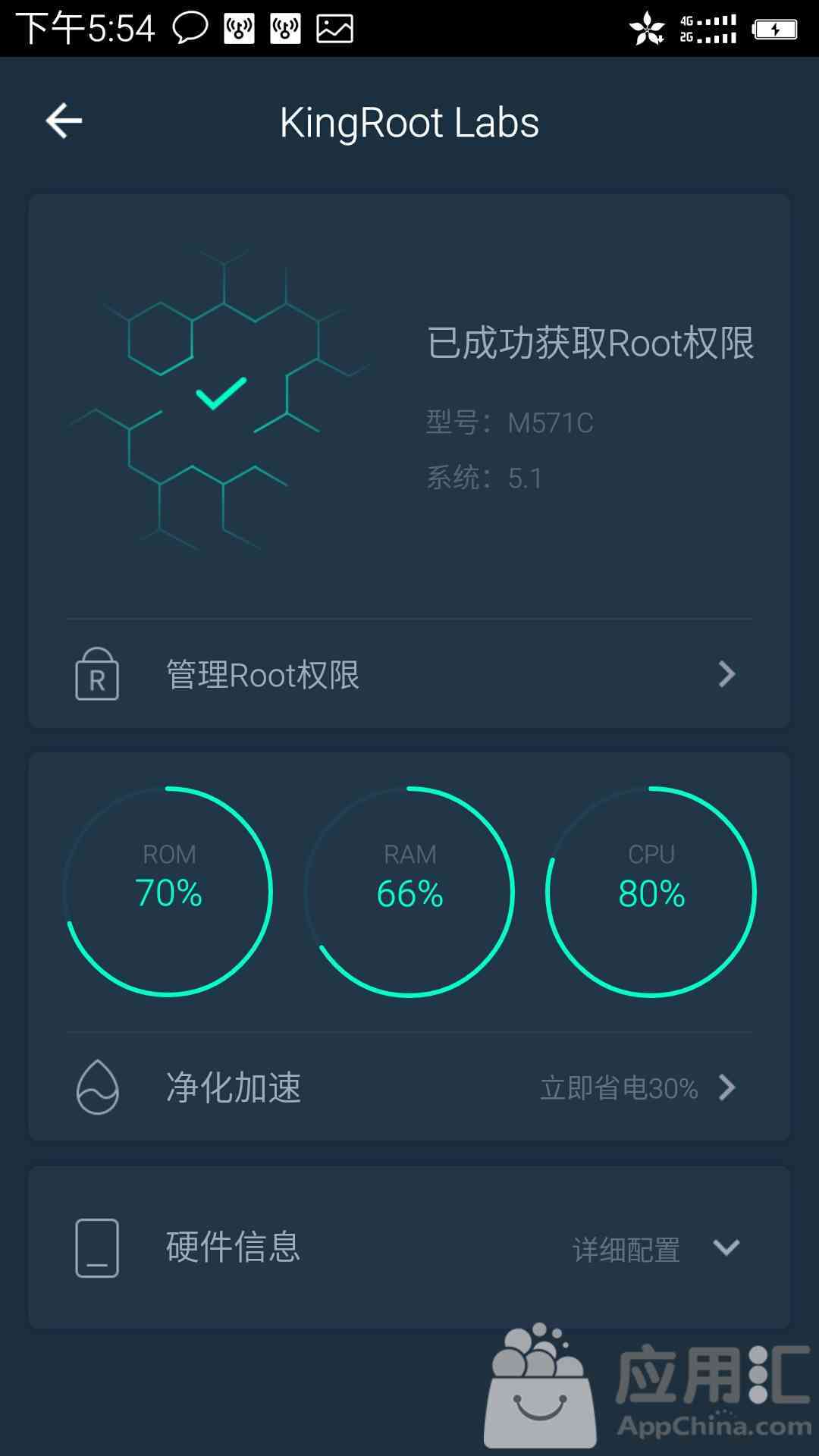Go back using the top-left arrow
Image resolution: width=819 pixels, height=1456 pixels.
point(64,121)
